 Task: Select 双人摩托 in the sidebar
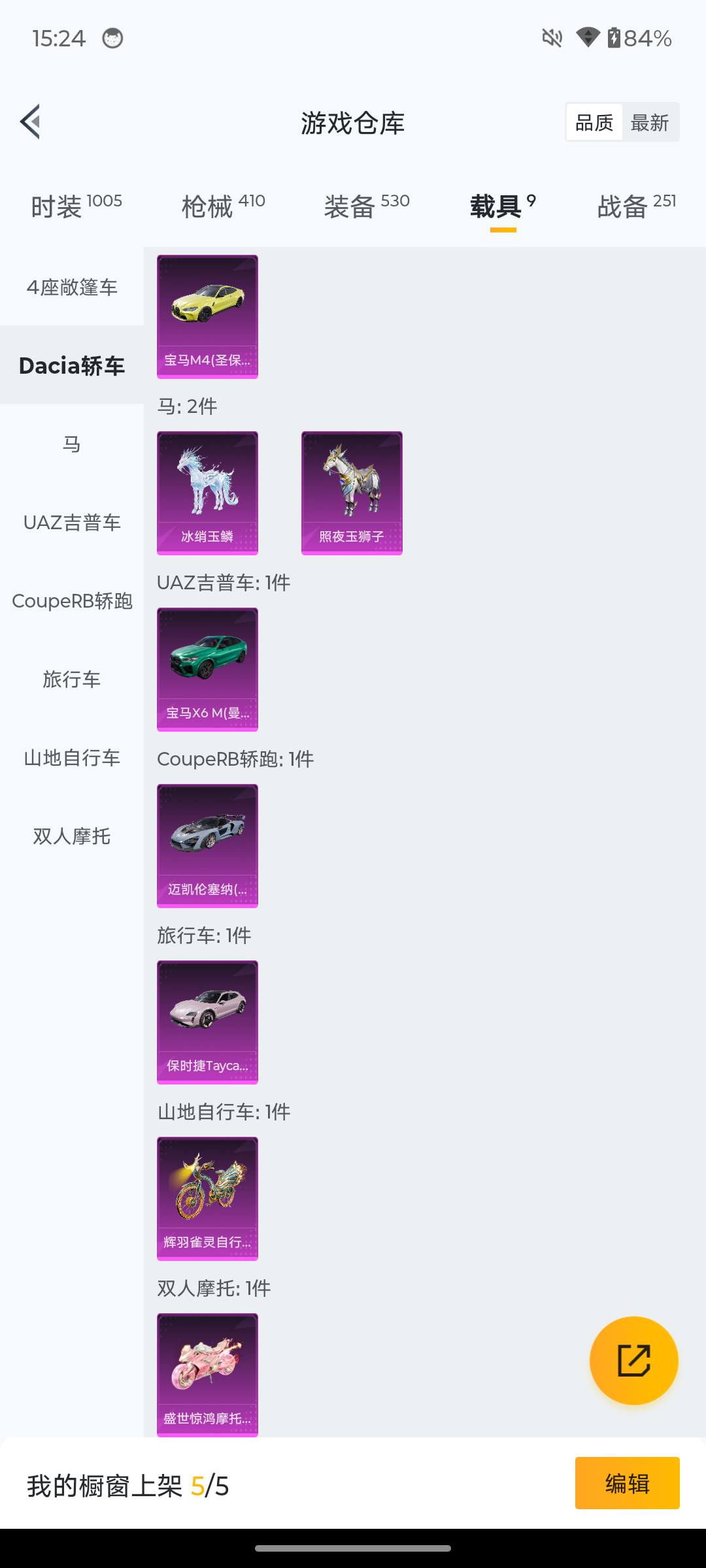point(72,836)
